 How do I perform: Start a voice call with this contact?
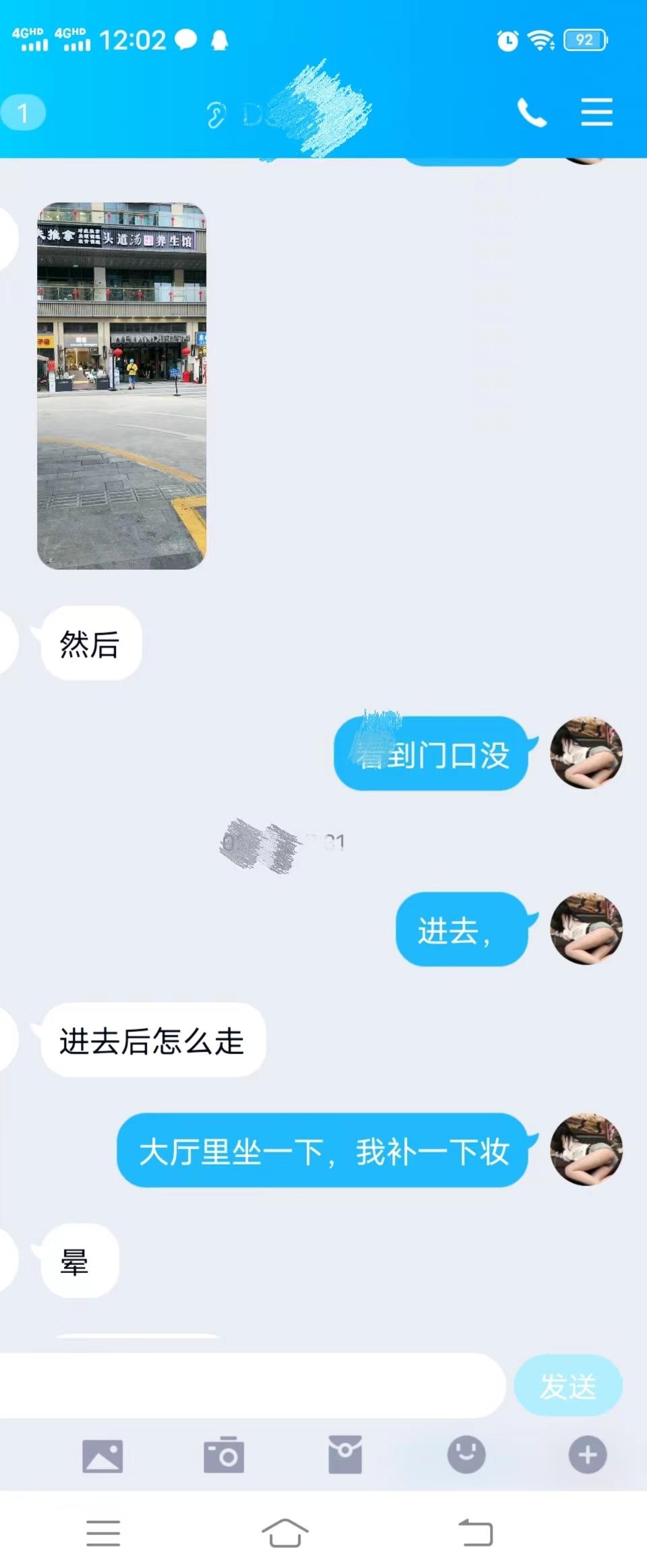pos(531,112)
